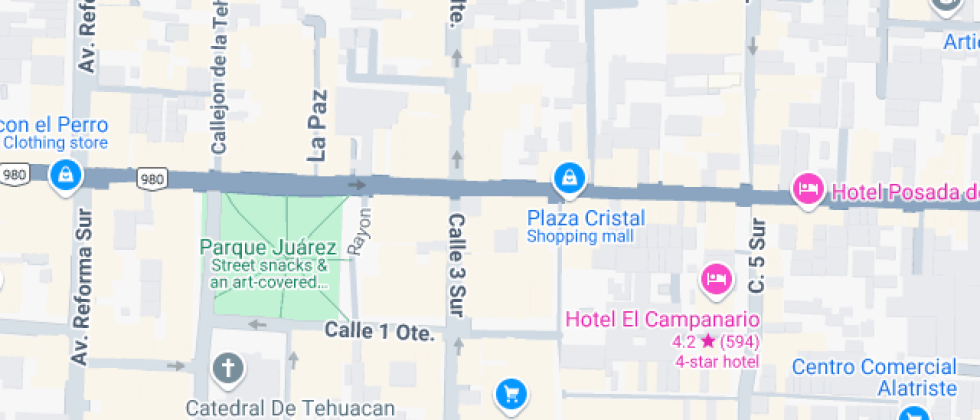Screen dimensions: 980x420
Task: Select the Centro Comercial Alatriste label
Action: pos(874,376)
